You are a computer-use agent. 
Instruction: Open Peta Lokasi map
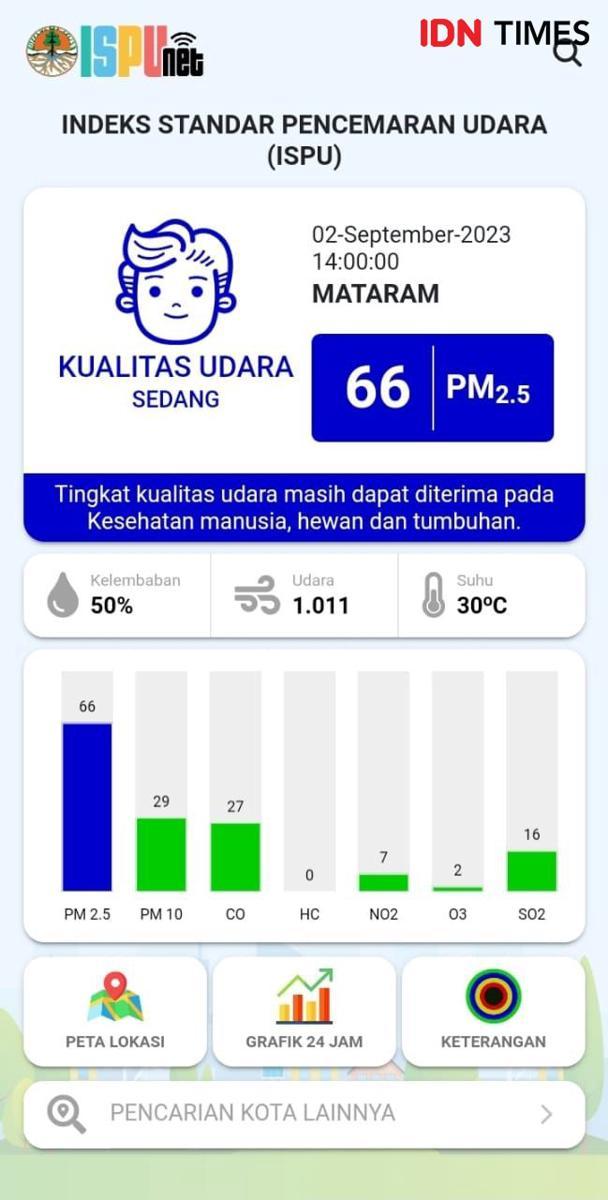pos(115,1011)
